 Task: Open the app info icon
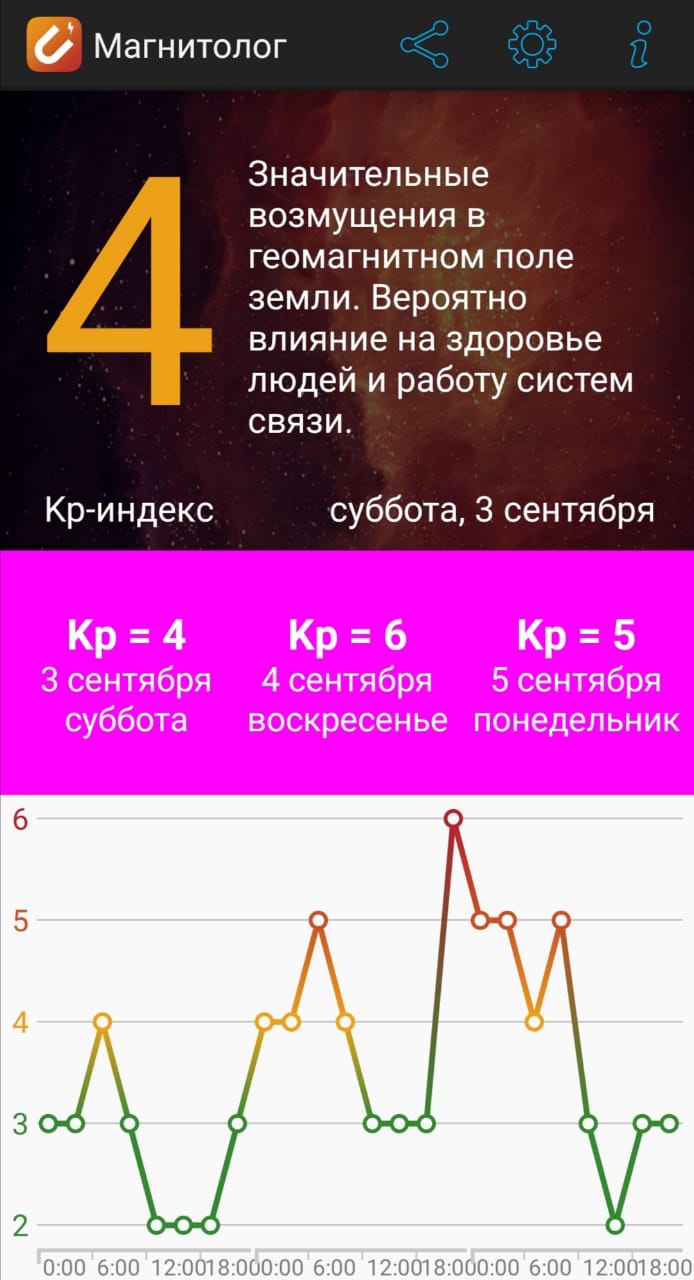click(639, 45)
